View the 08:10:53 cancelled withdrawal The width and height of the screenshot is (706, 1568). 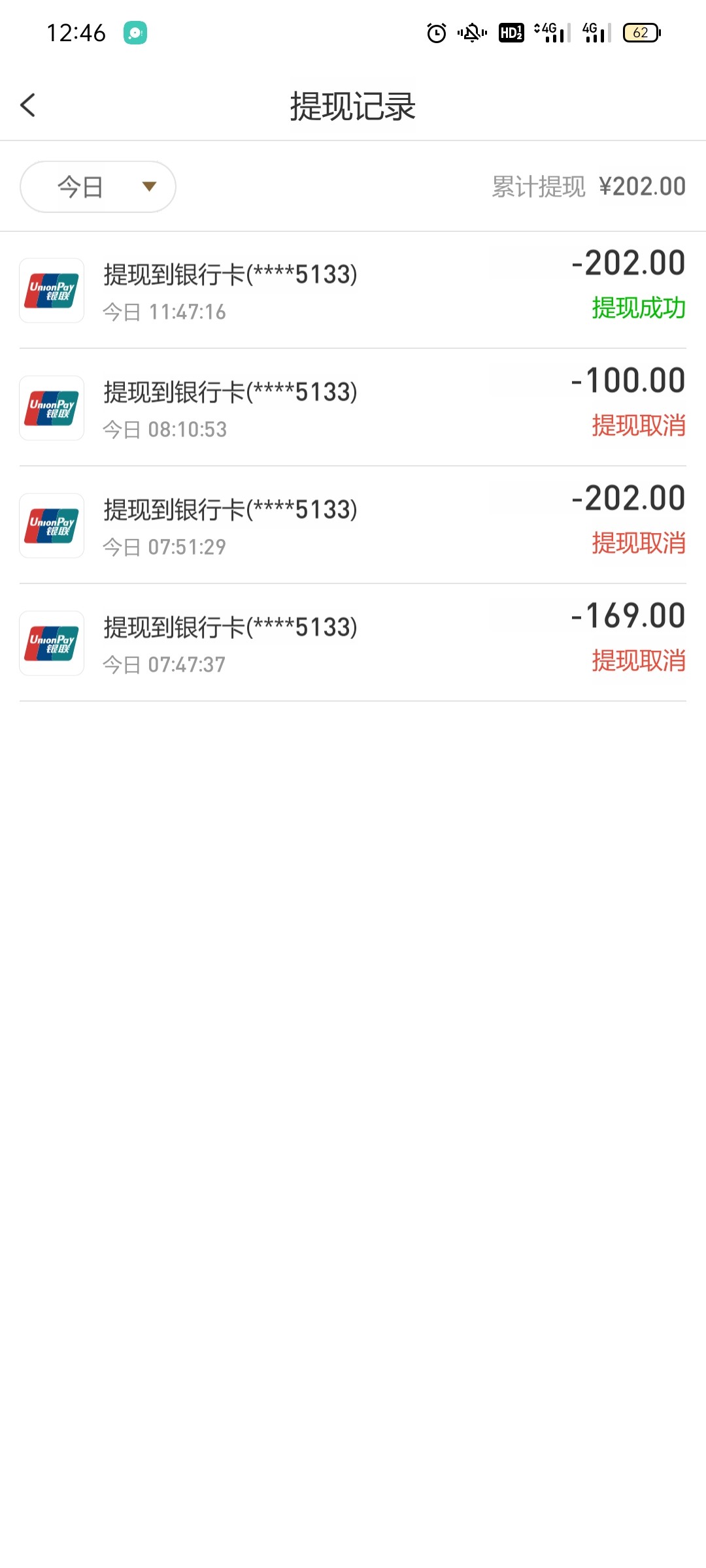353,408
